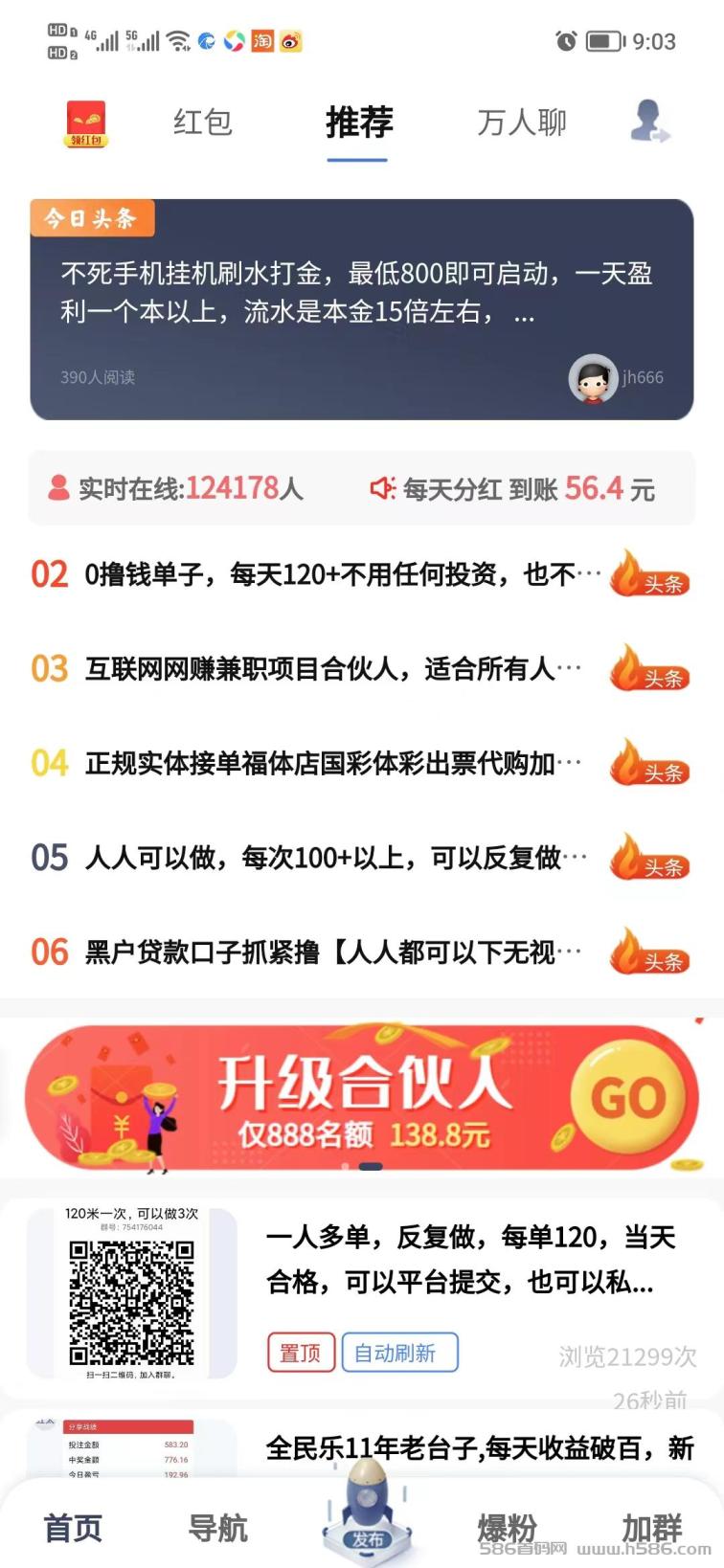Open the 加群 bottom tab

pyautogui.click(x=652, y=1528)
